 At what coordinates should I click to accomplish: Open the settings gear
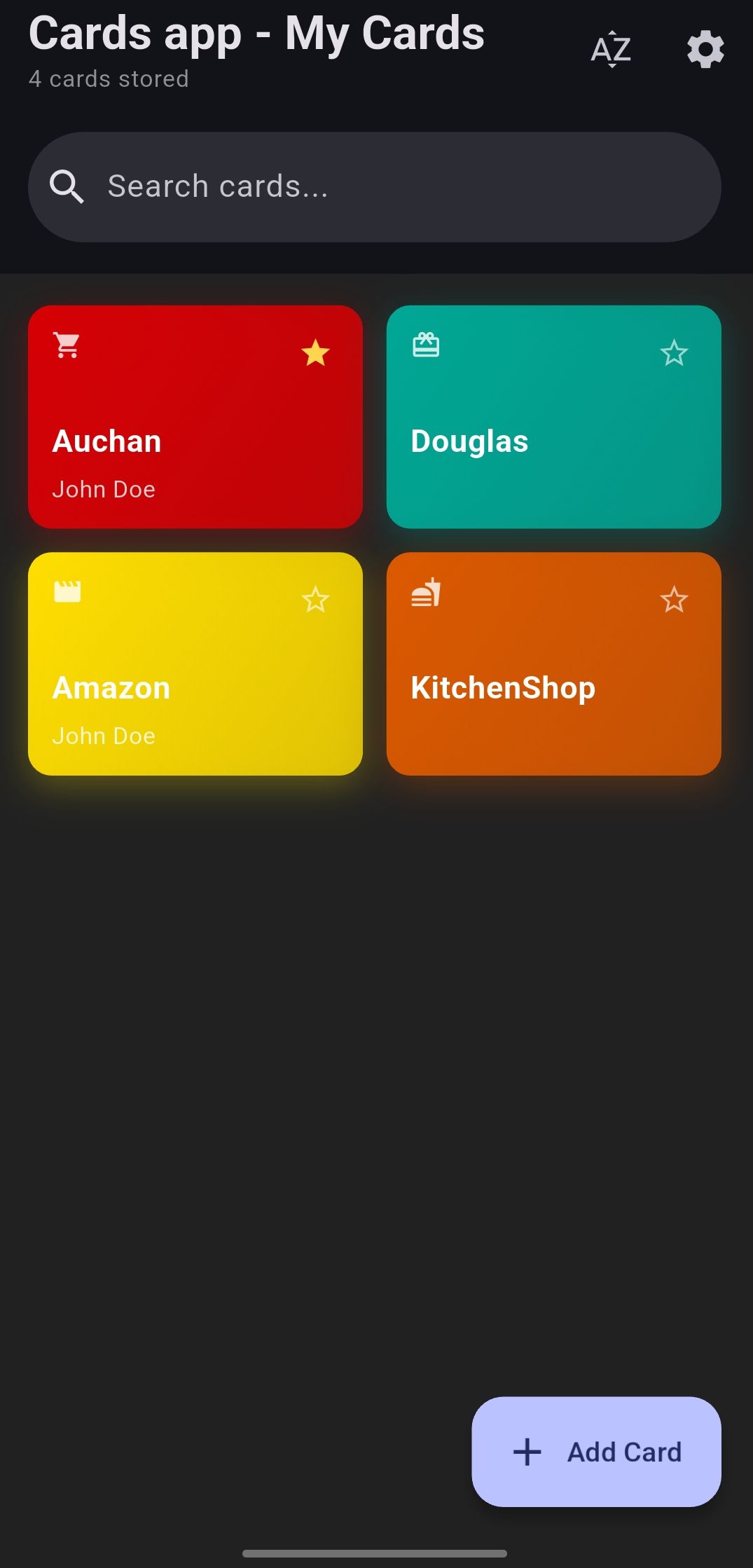click(x=705, y=49)
